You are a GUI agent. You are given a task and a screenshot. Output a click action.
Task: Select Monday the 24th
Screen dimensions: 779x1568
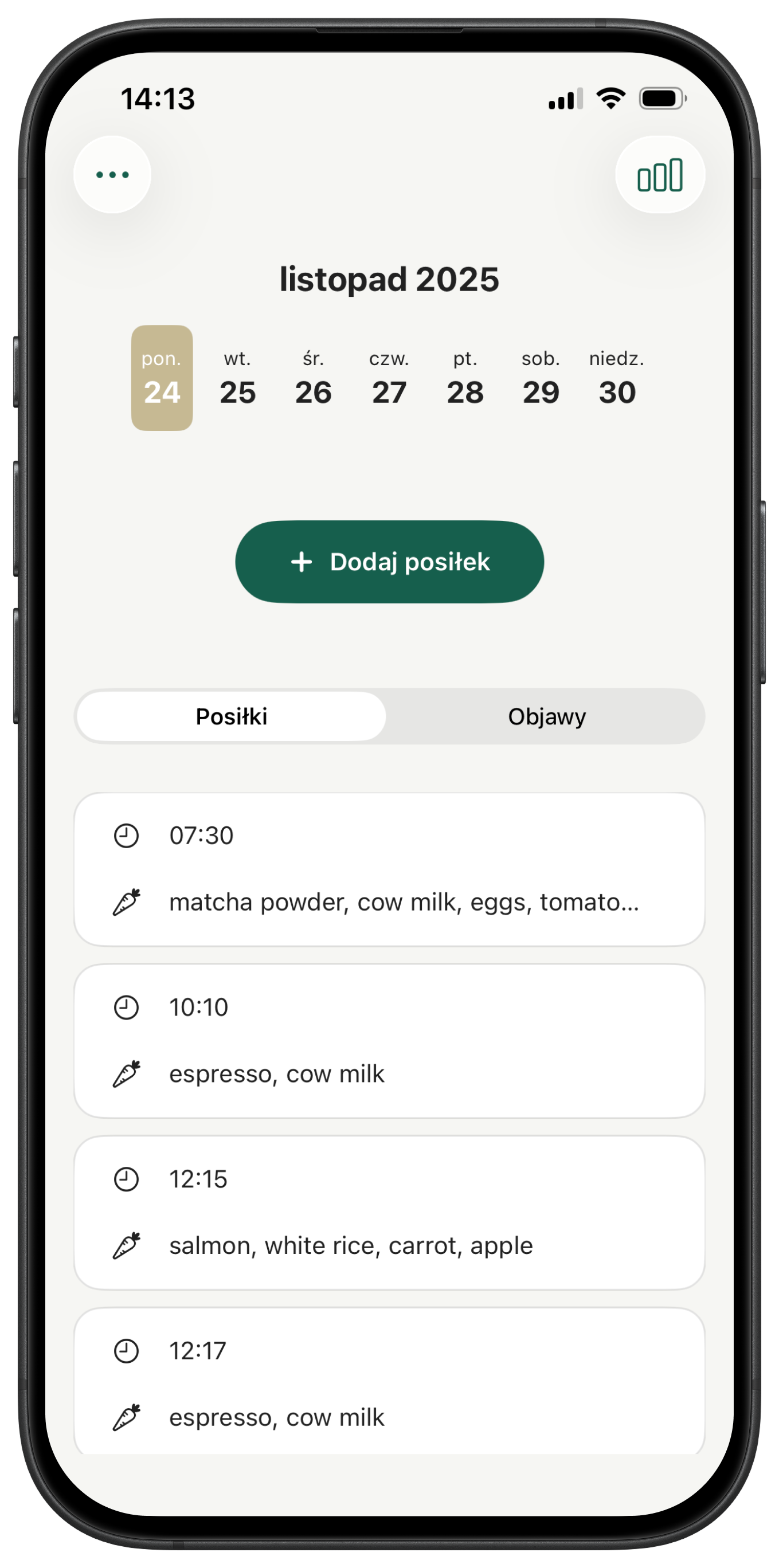162,378
